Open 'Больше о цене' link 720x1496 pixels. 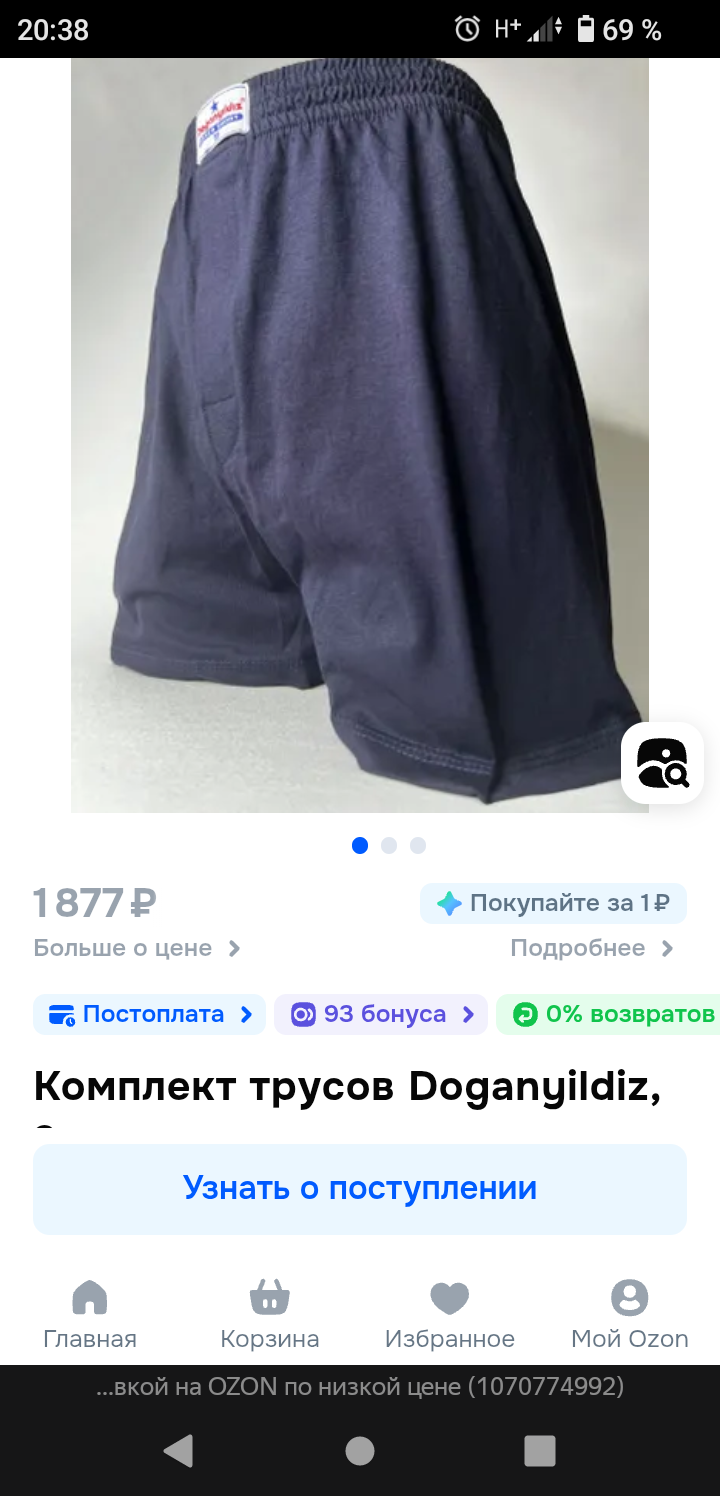point(137,948)
